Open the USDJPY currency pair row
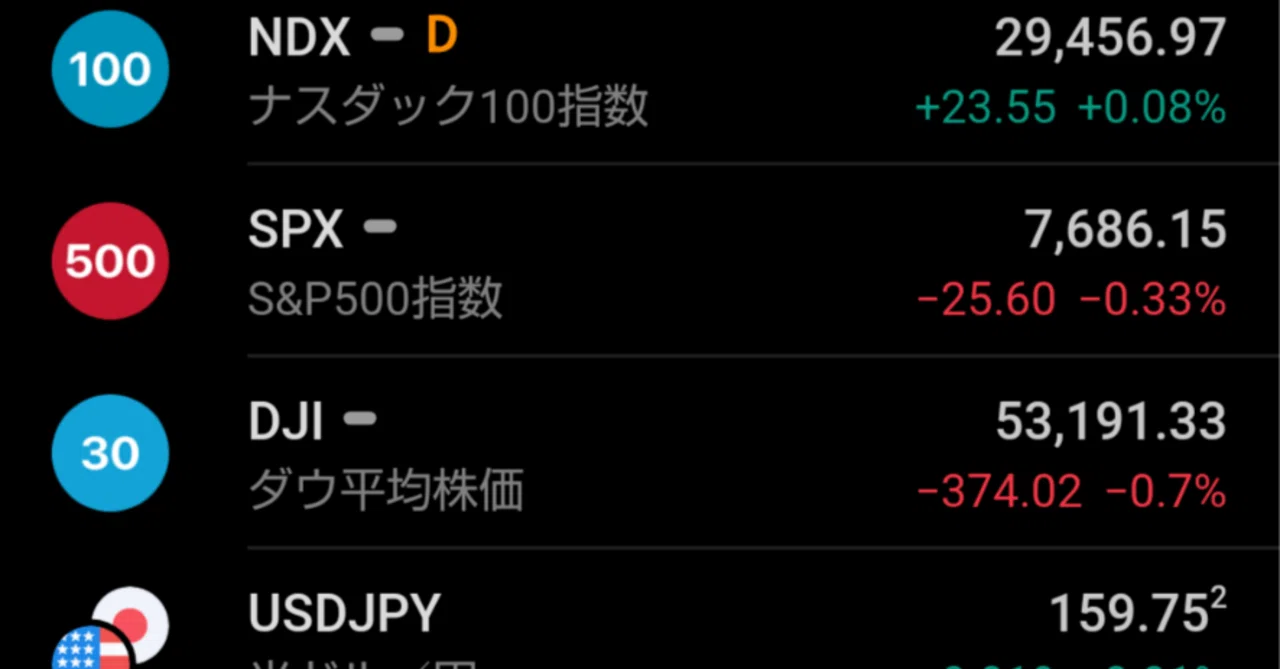Screen dimensions: 1280x669 (x=640, y=609)
